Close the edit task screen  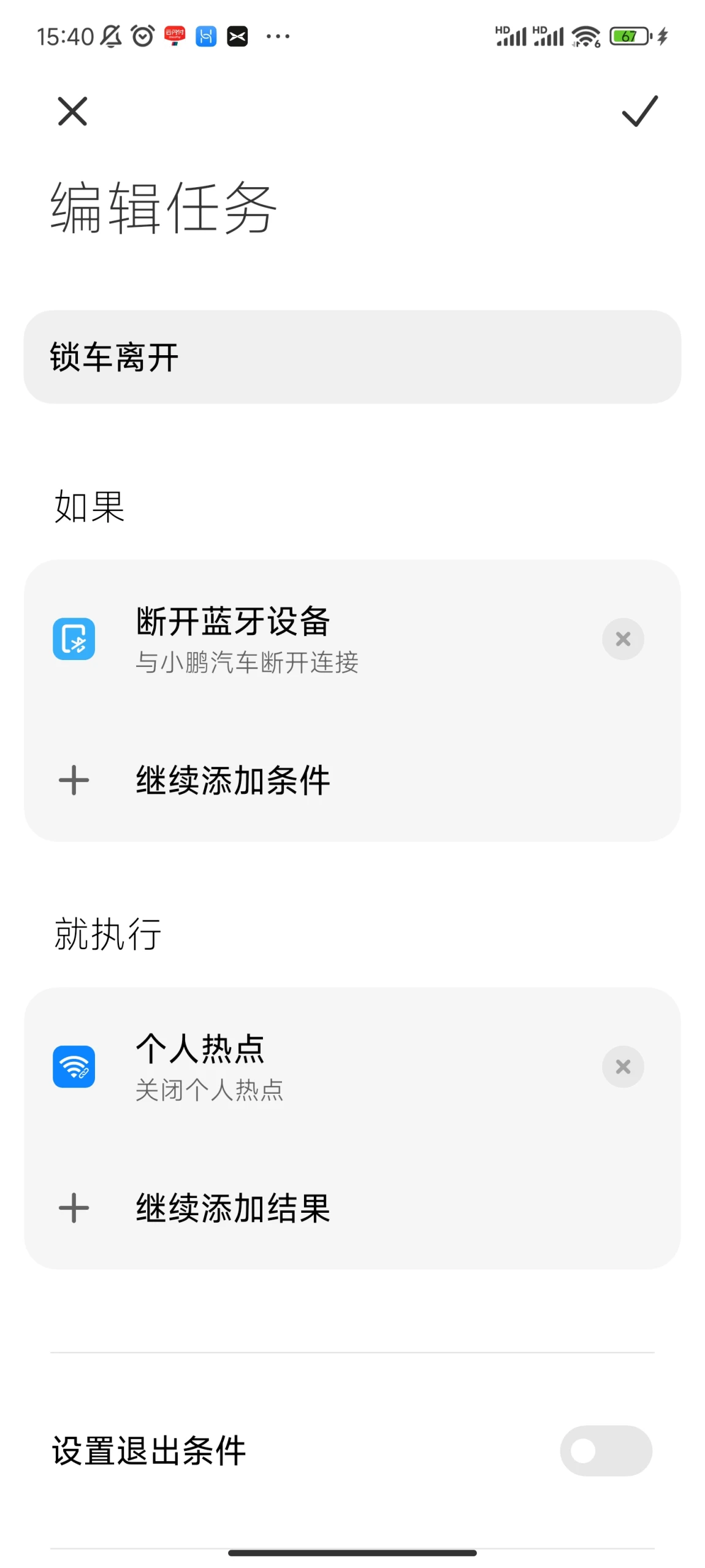tap(72, 111)
